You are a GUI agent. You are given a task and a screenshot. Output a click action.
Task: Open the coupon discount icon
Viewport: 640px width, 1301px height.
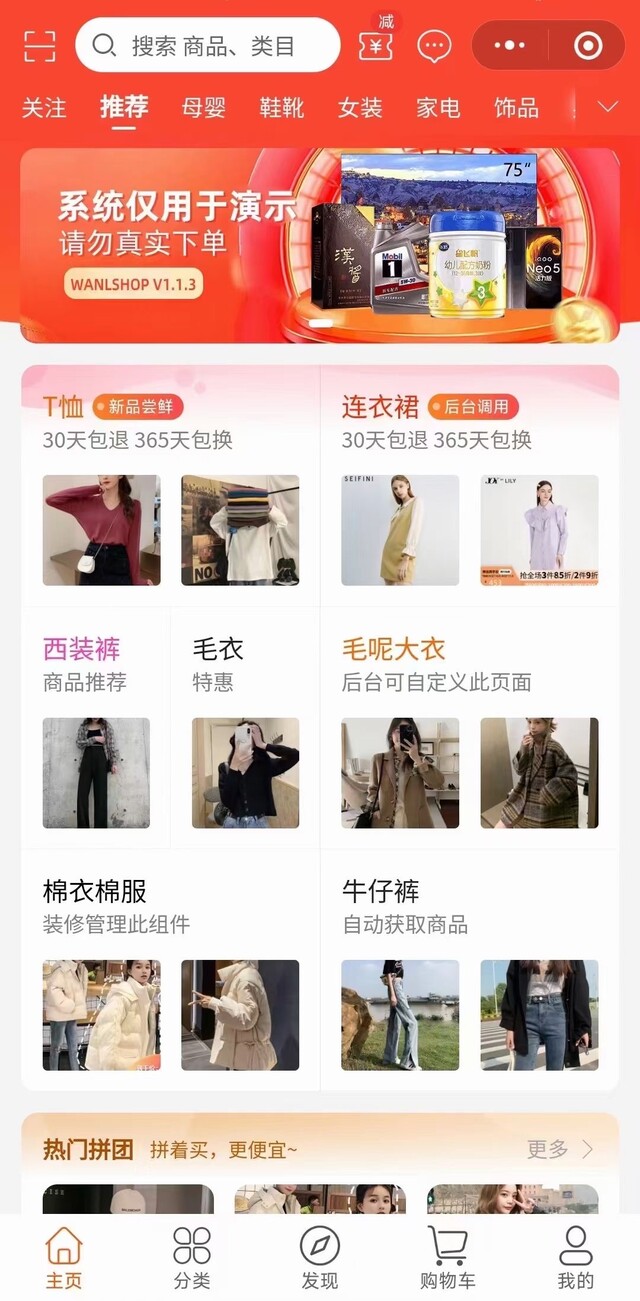coord(375,45)
